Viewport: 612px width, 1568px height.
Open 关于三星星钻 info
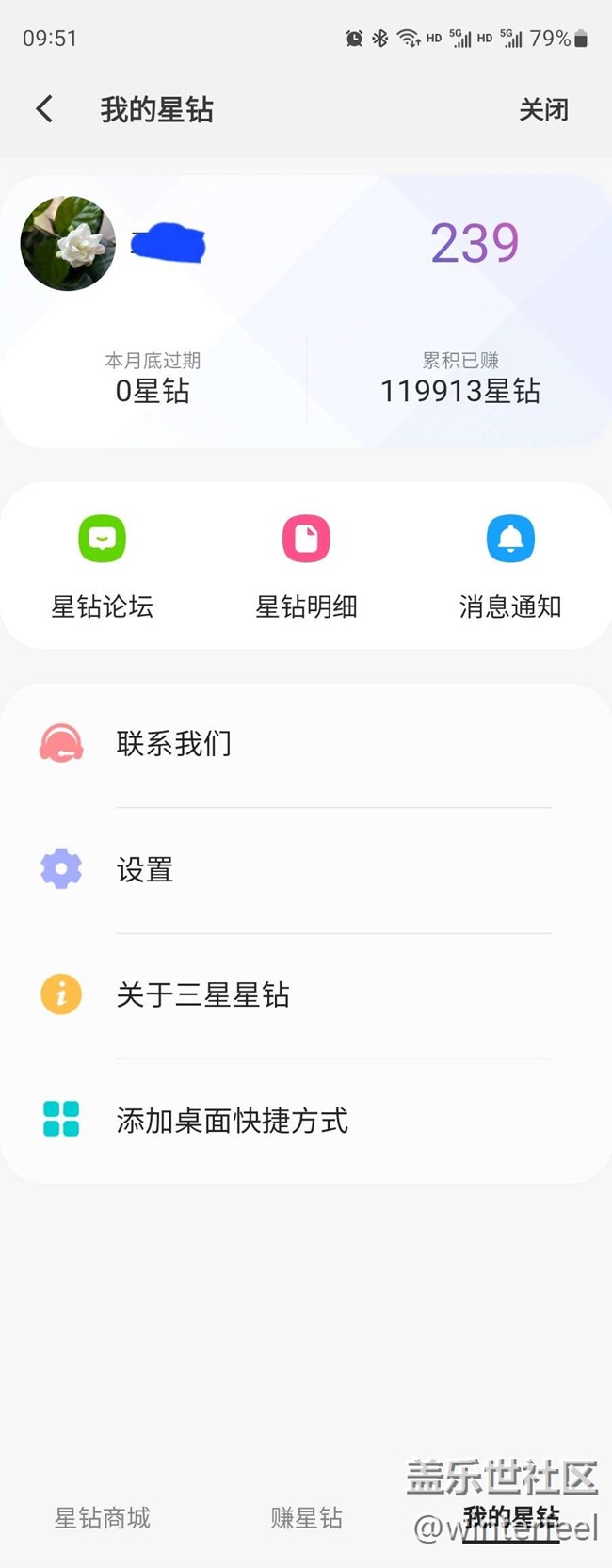[306, 994]
